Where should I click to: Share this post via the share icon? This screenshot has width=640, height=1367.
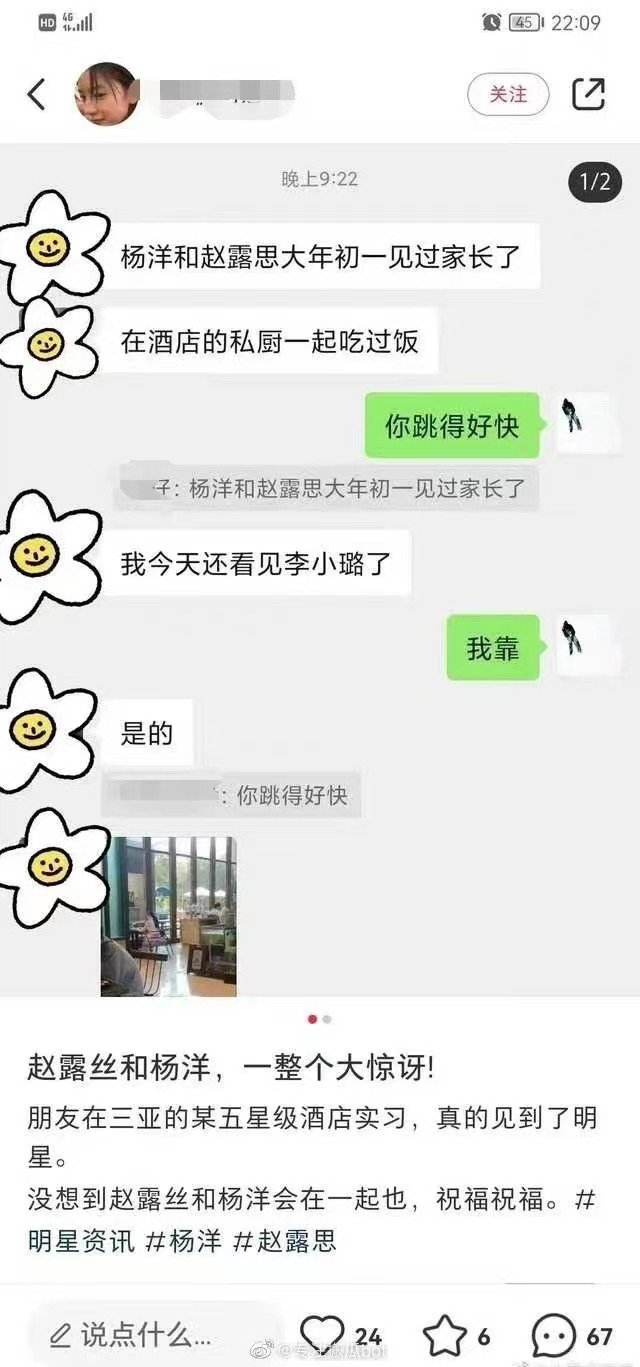588,94
